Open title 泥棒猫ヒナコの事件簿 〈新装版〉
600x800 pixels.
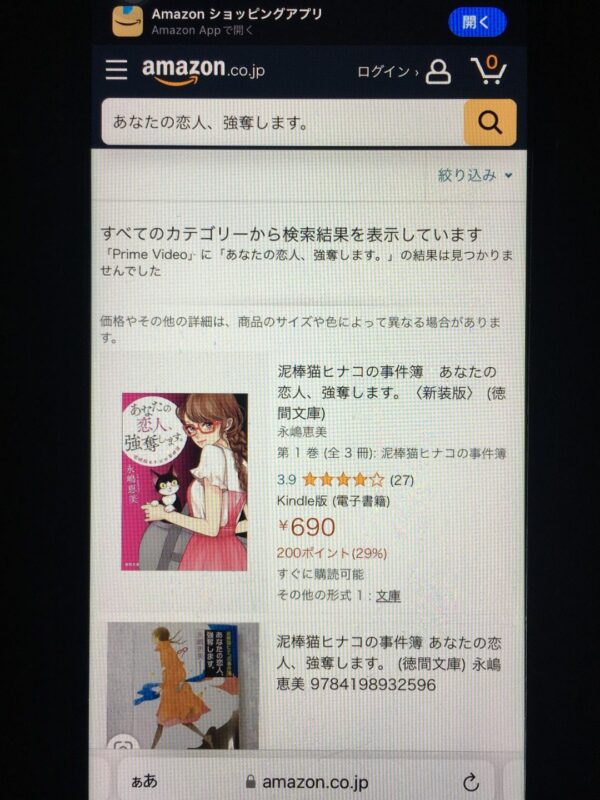(390, 391)
